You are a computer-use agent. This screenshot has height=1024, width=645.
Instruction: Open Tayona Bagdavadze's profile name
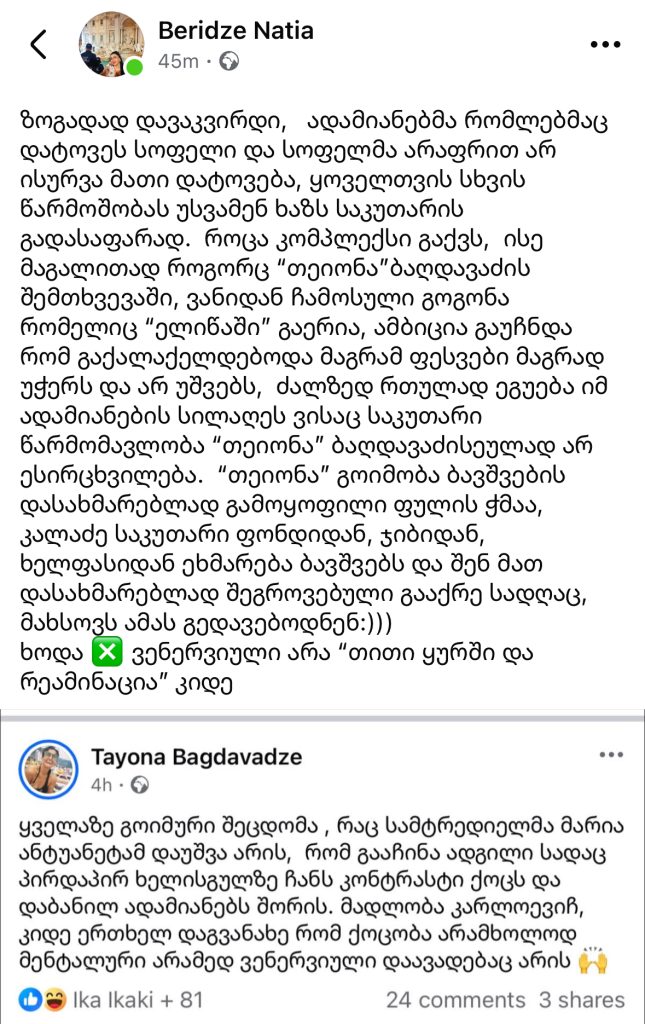[x=196, y=756]
